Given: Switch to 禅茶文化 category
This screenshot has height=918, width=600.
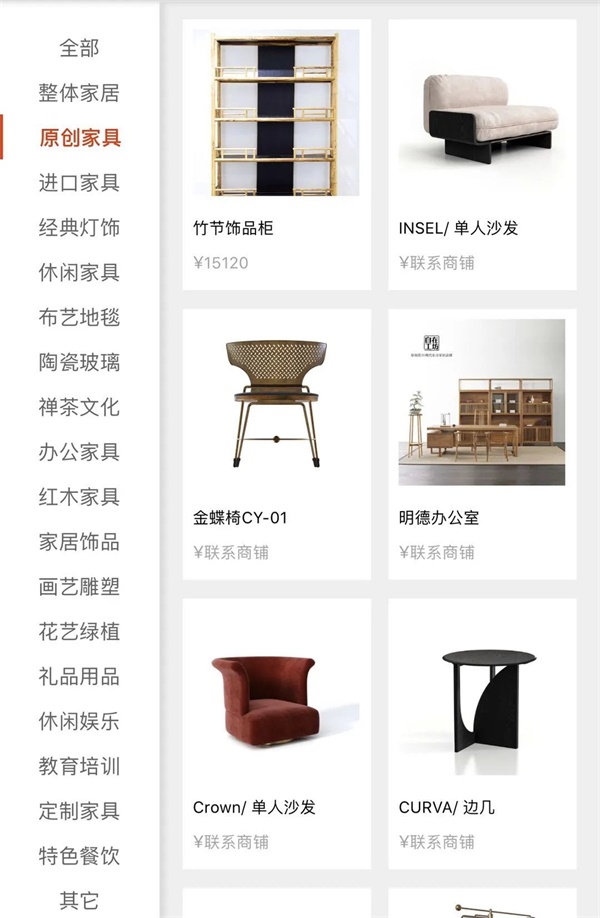Looking at the screenshot, I should pos(79,407).
